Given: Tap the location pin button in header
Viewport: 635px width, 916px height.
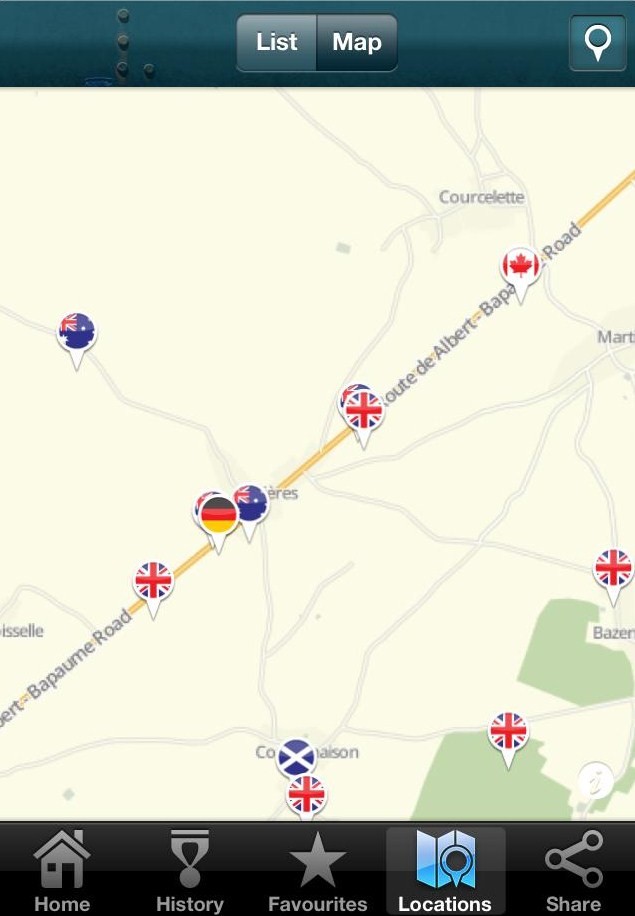Looking at the screenshot, I should click(597, 43).
